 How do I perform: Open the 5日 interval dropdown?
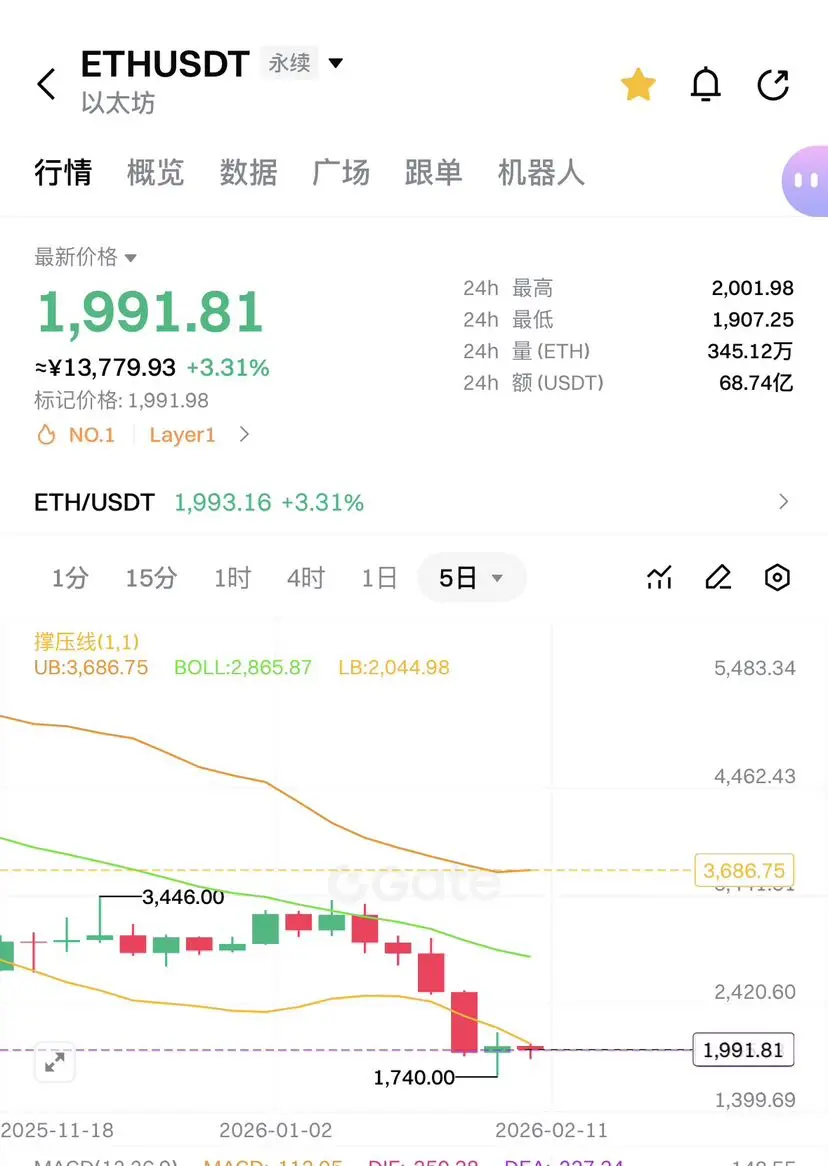(x=471, y=578)
